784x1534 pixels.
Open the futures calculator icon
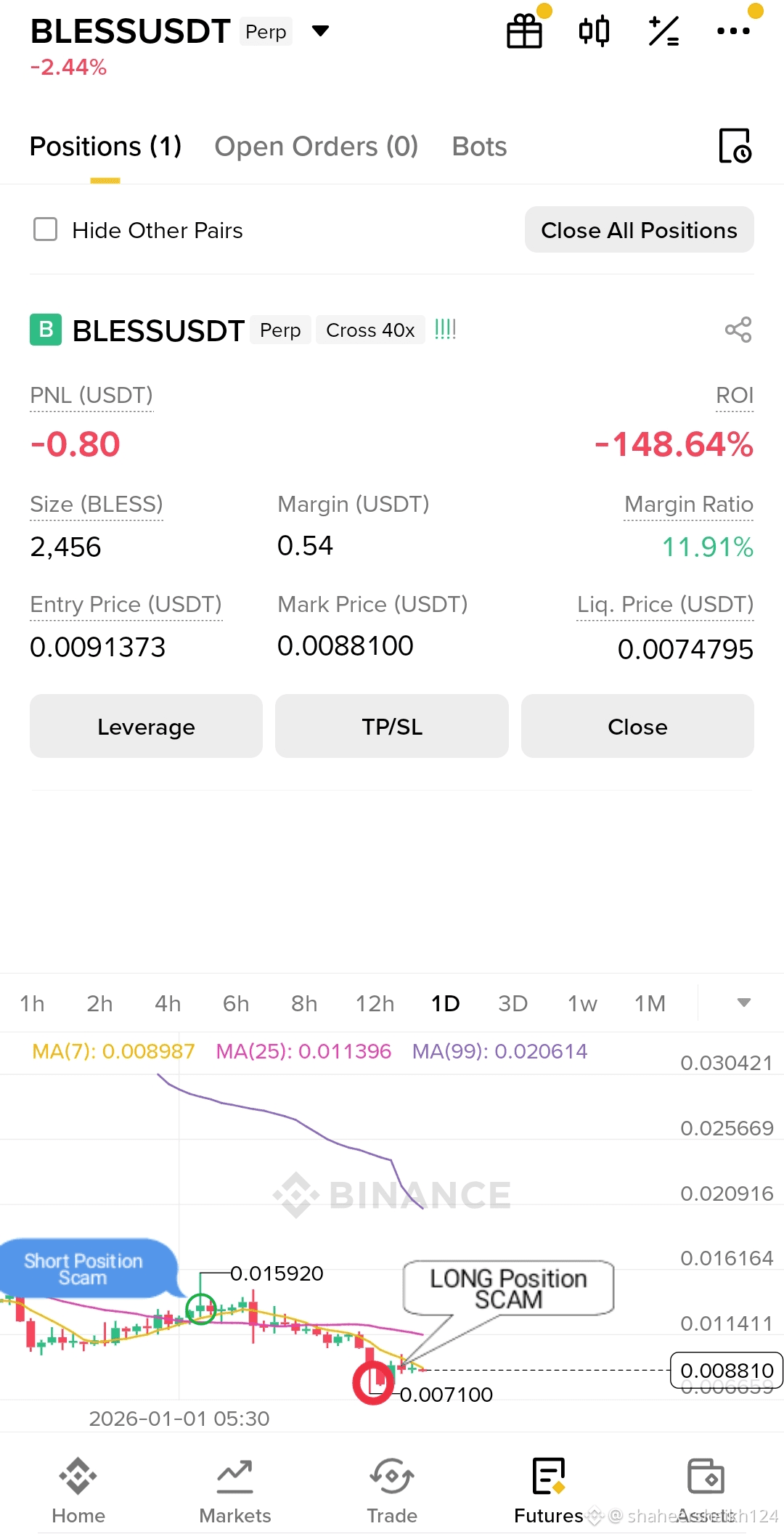pyautogui.click(x=663, y=31)
